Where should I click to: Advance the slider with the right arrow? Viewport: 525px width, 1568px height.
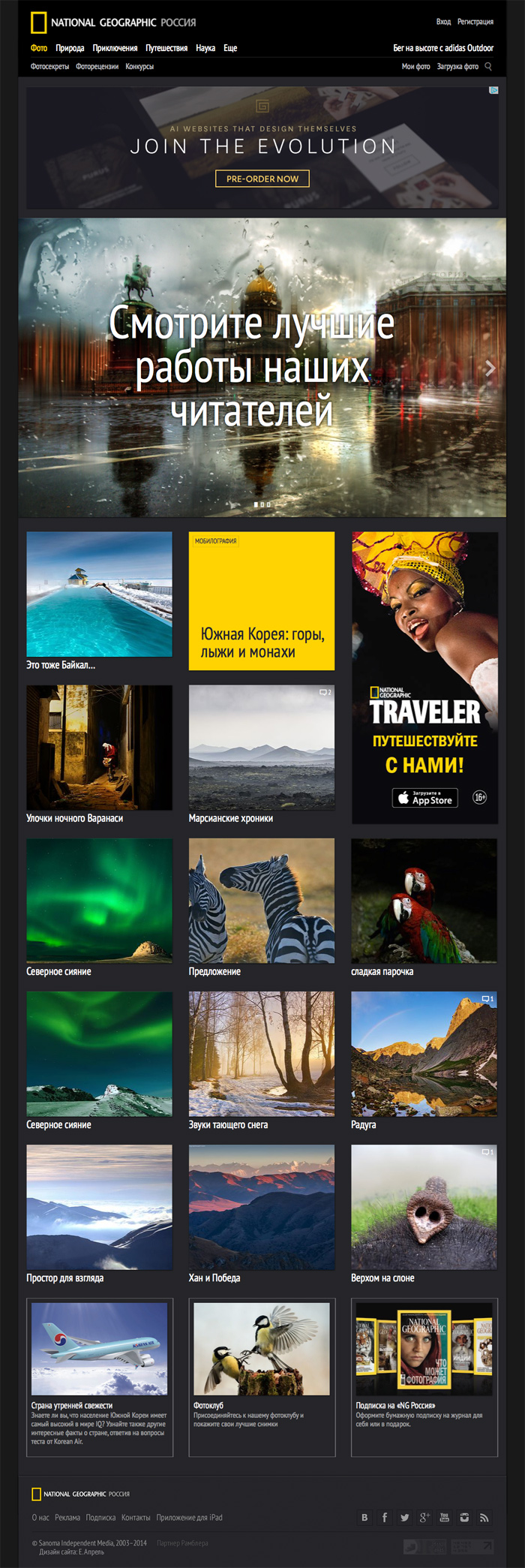tap(490, 368)
